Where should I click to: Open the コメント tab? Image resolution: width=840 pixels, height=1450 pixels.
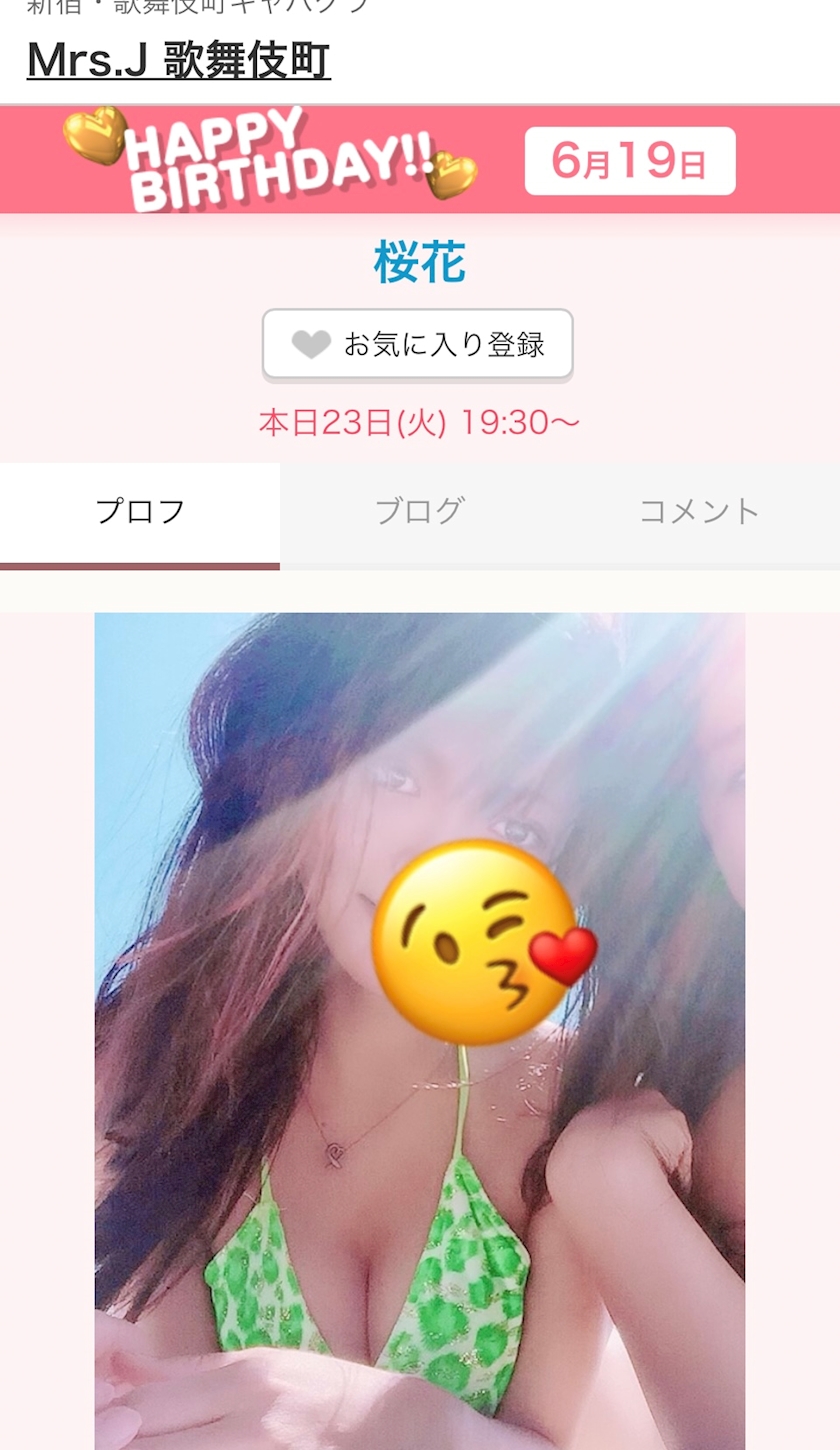[x=699, y=511]
